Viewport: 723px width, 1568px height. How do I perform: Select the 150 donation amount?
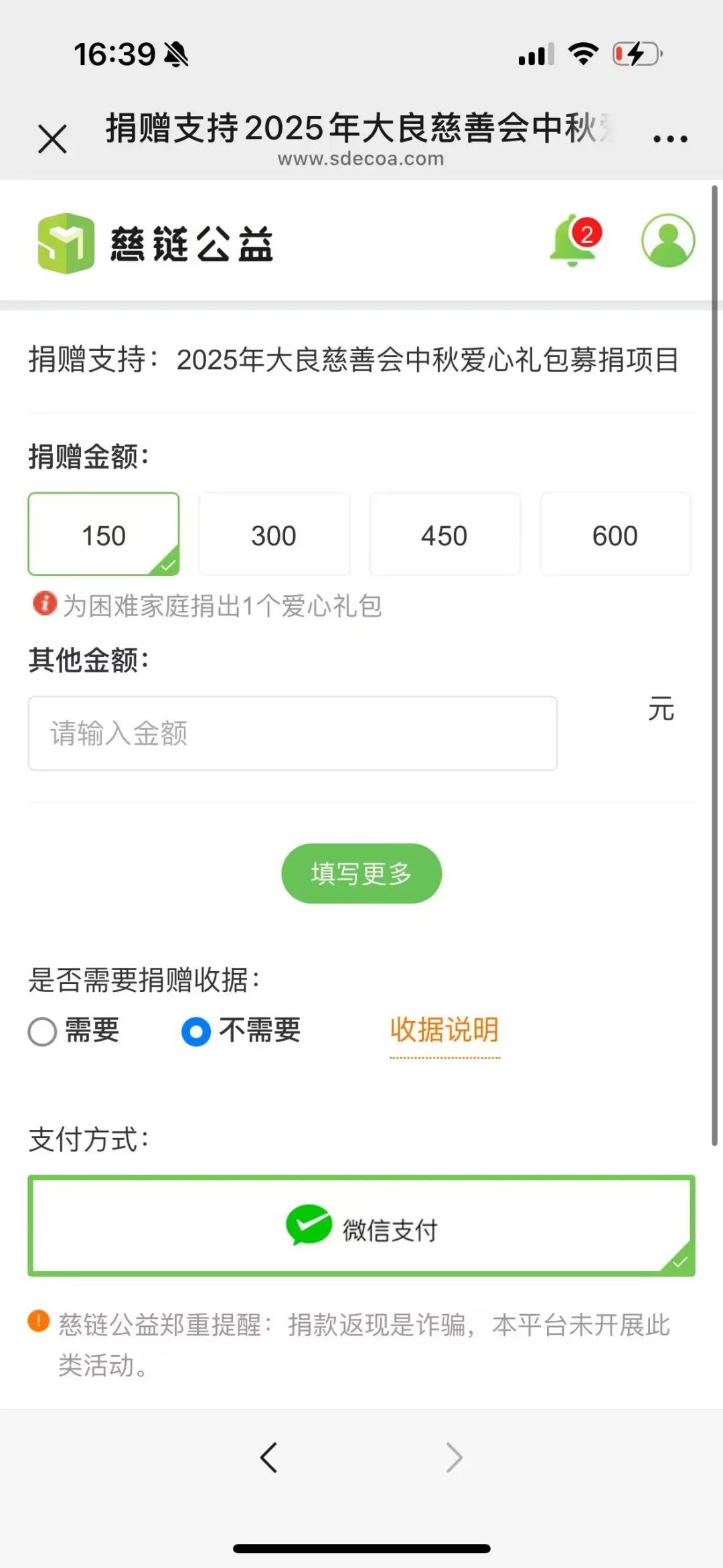[104, 534]
